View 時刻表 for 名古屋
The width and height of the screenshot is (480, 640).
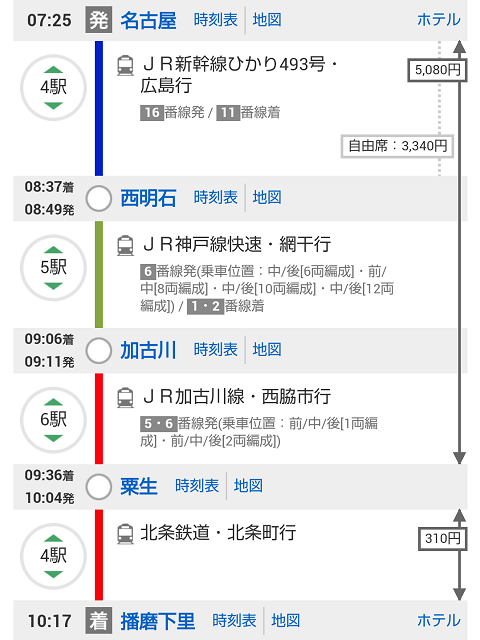tap(216, 20)
